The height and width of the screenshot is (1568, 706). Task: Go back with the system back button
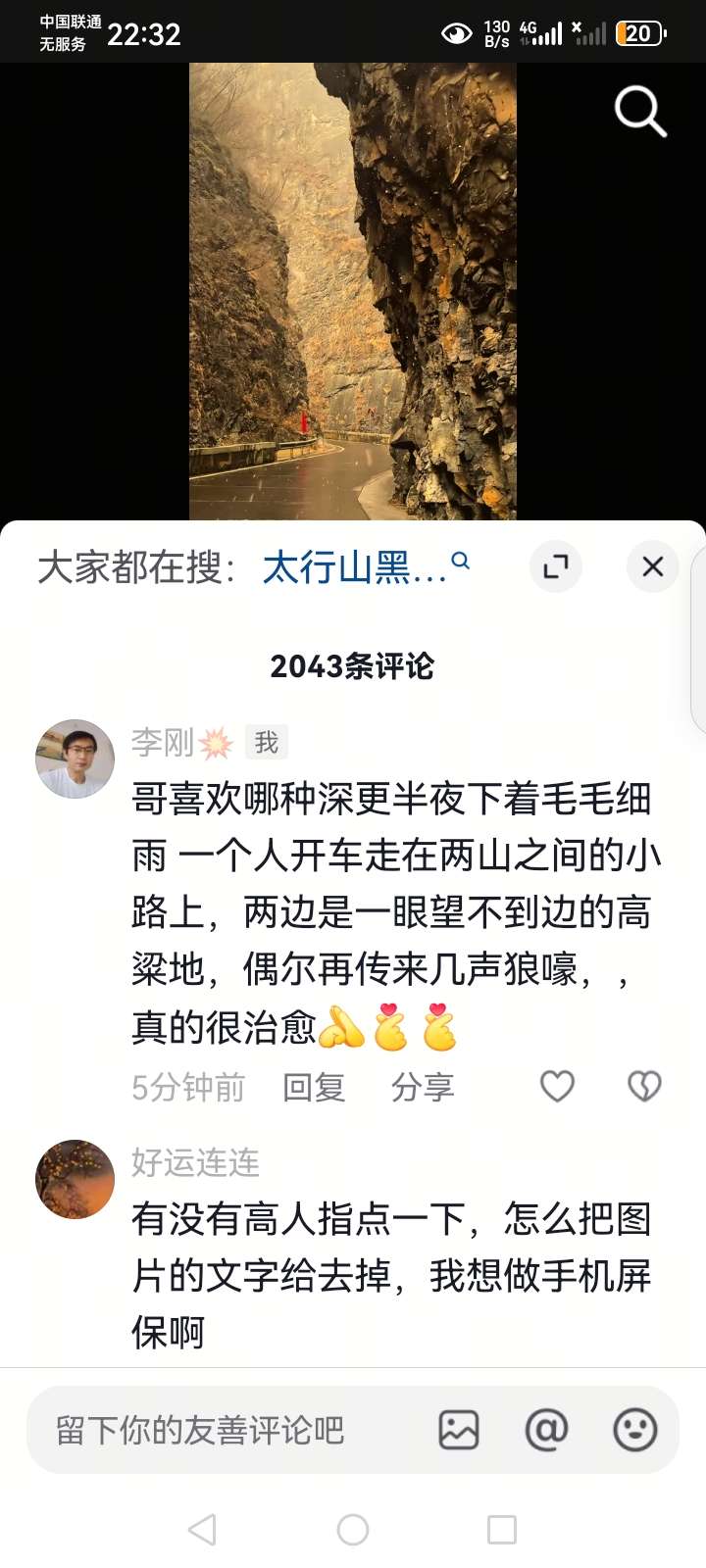[202, 1530]
